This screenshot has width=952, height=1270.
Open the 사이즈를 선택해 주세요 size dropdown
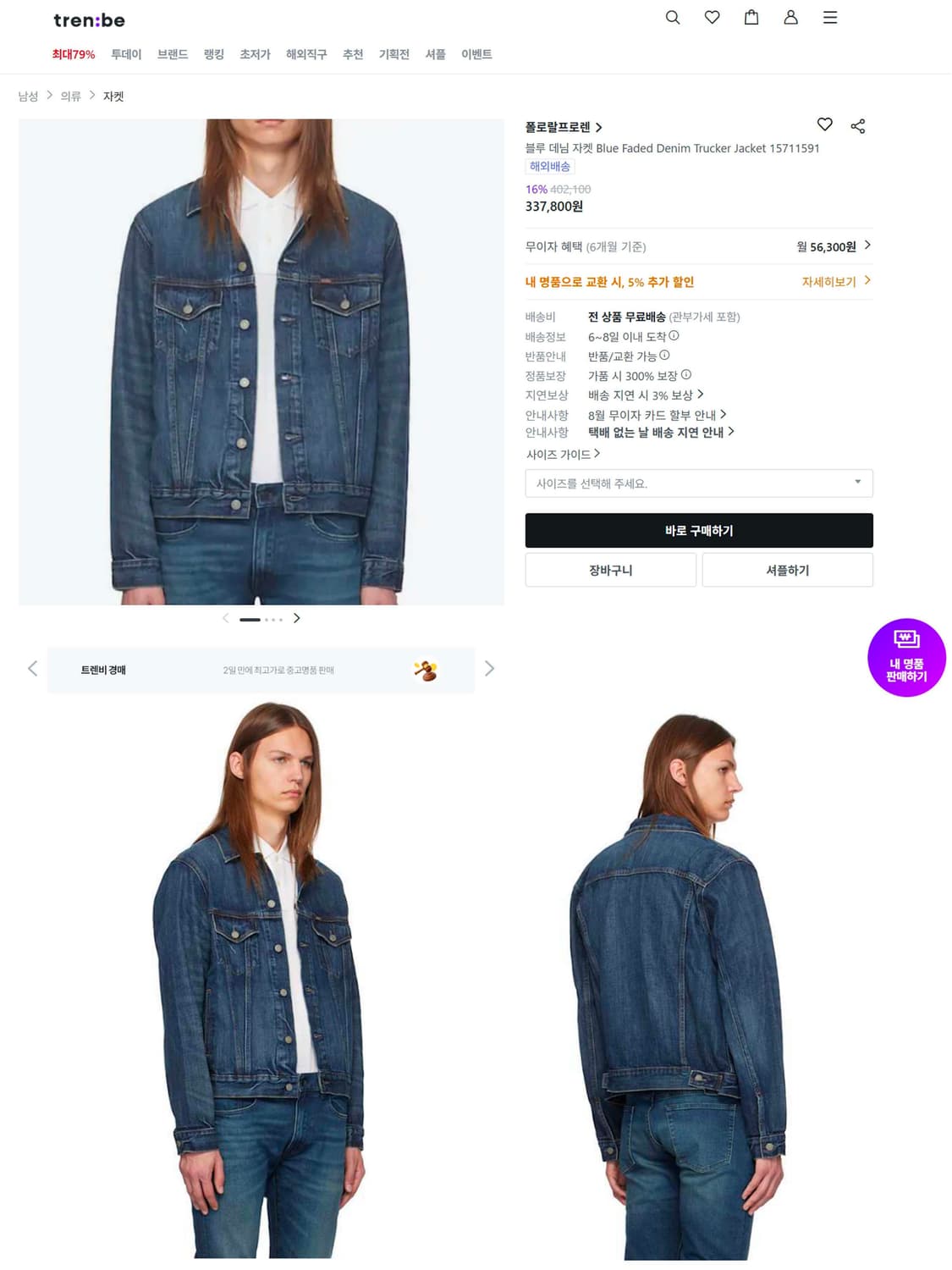point(699,483)
